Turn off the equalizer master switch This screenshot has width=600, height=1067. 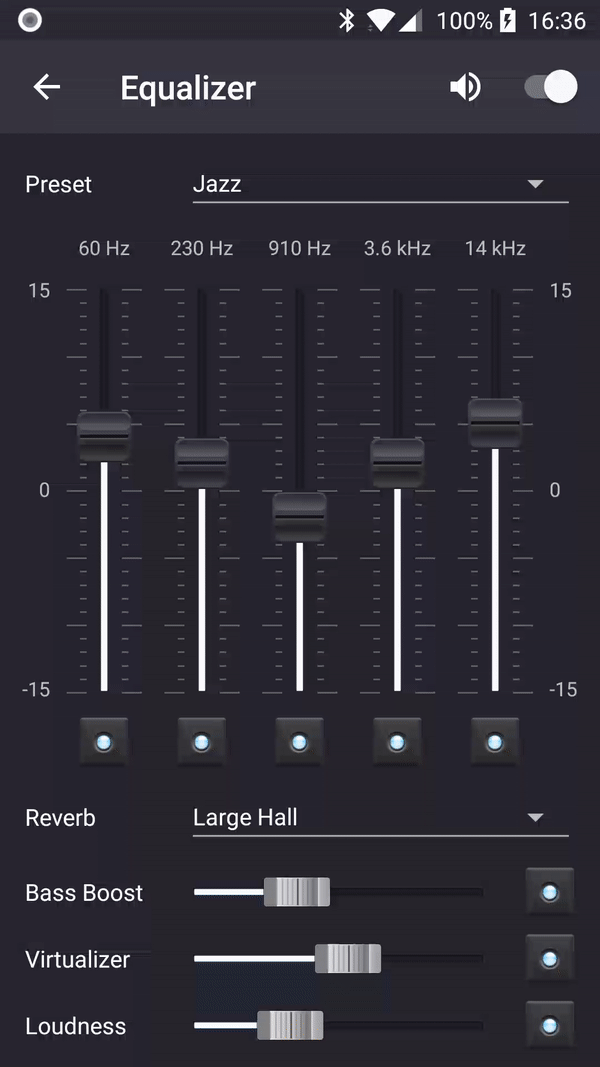click(550, 87)
